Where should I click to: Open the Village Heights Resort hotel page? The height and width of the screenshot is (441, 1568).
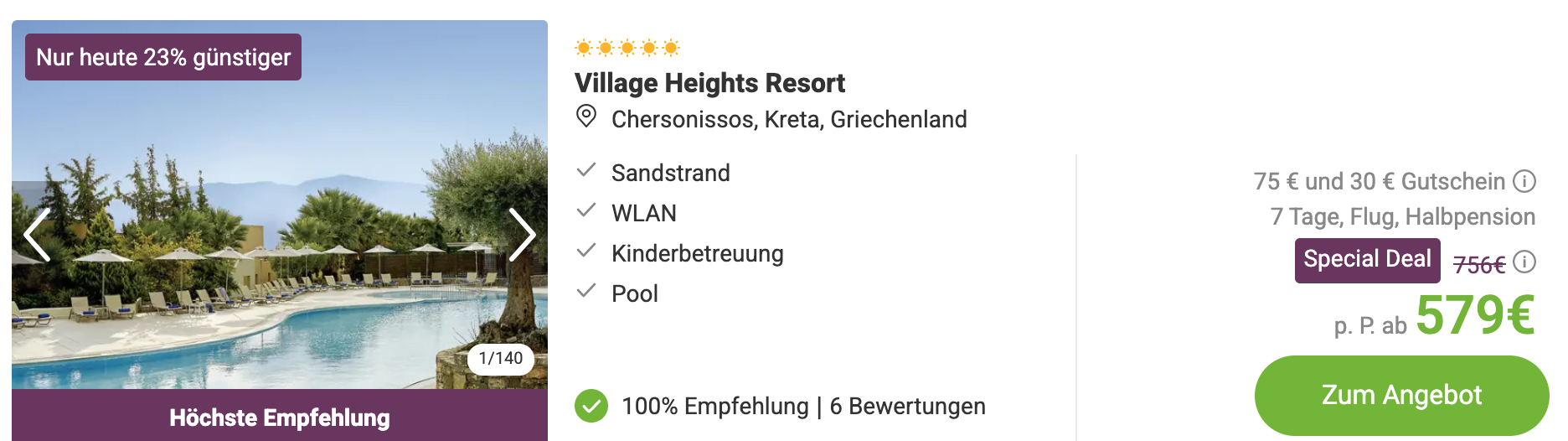tap(709, 83)
